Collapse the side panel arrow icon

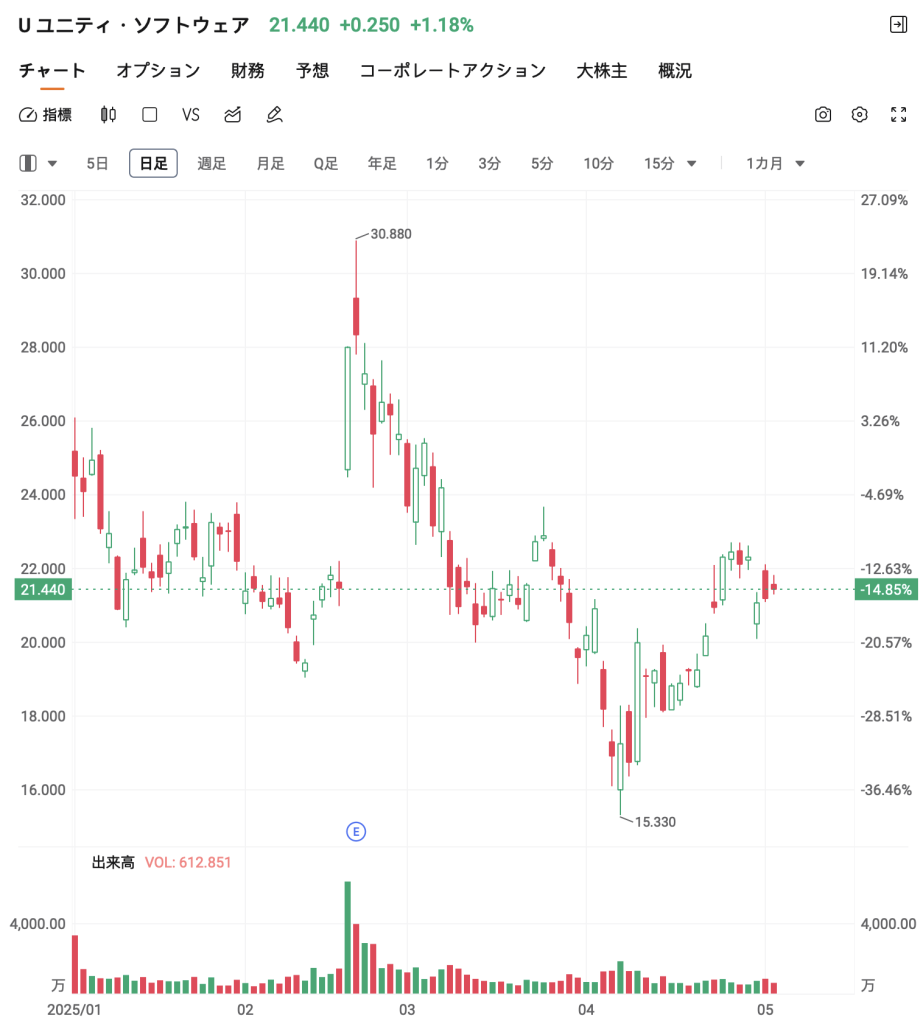[897, 25]
